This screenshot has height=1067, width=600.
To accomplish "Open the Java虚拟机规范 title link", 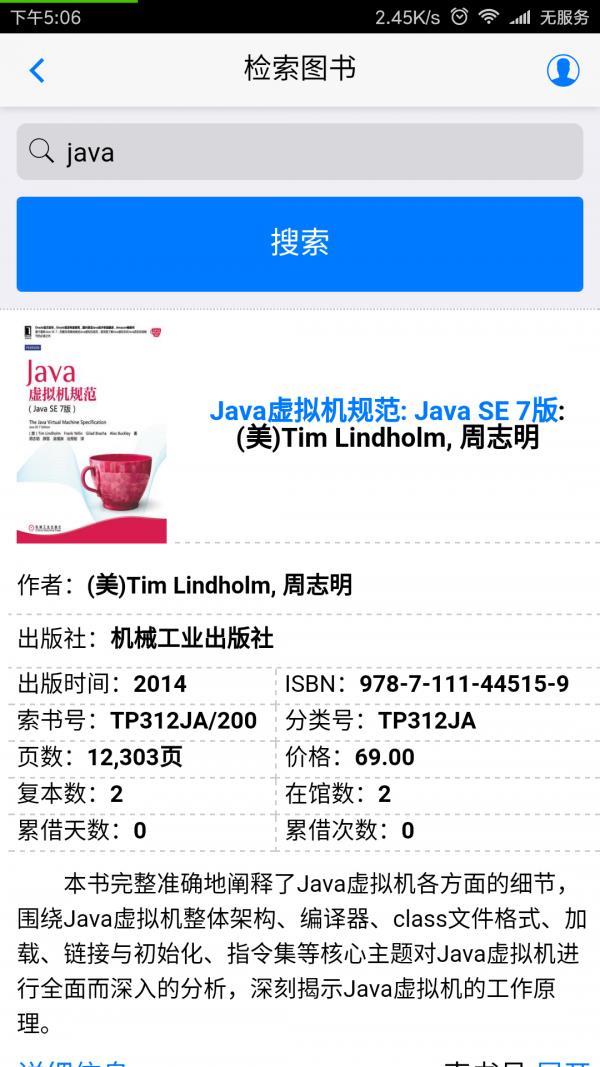I will click(x=383, y=411).
